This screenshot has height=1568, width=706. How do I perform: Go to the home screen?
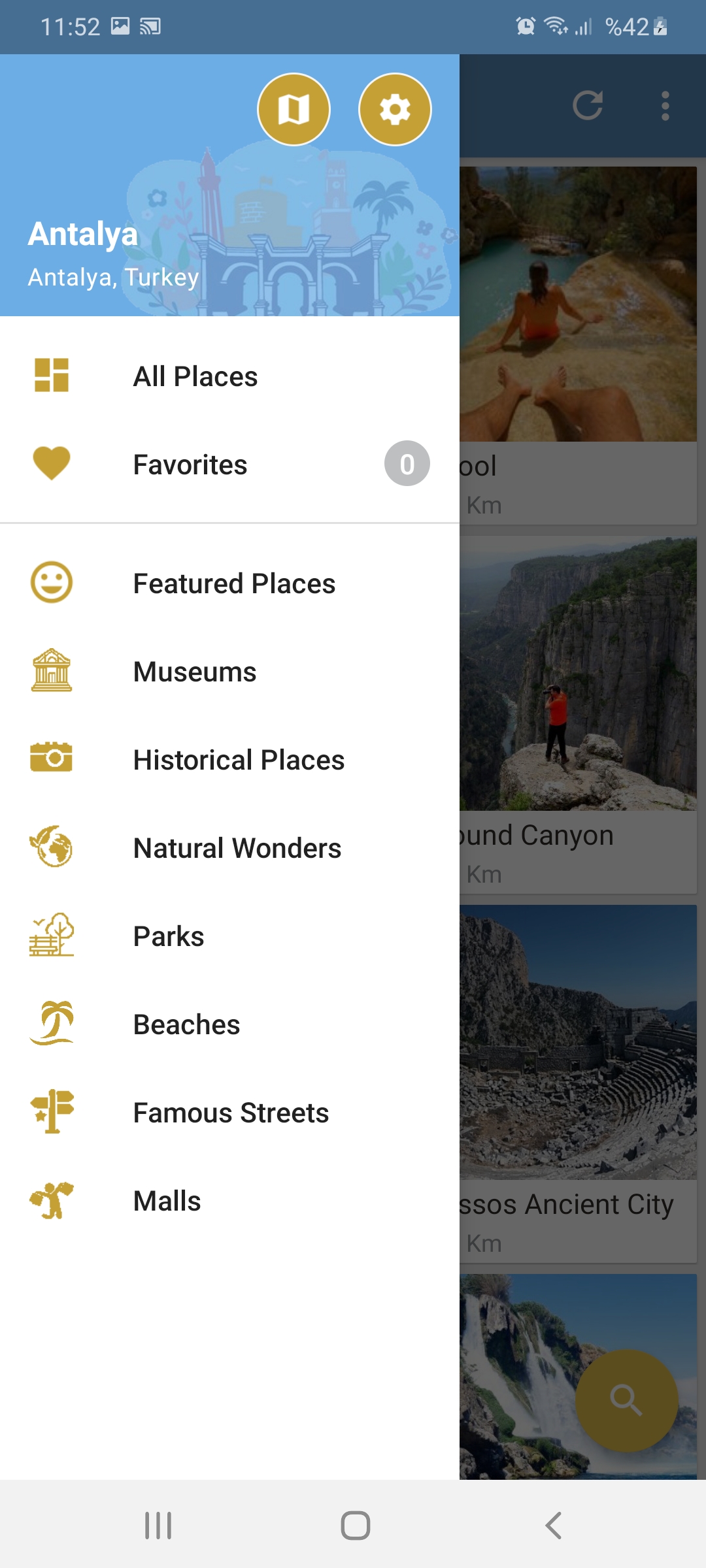click(355, 1526)
